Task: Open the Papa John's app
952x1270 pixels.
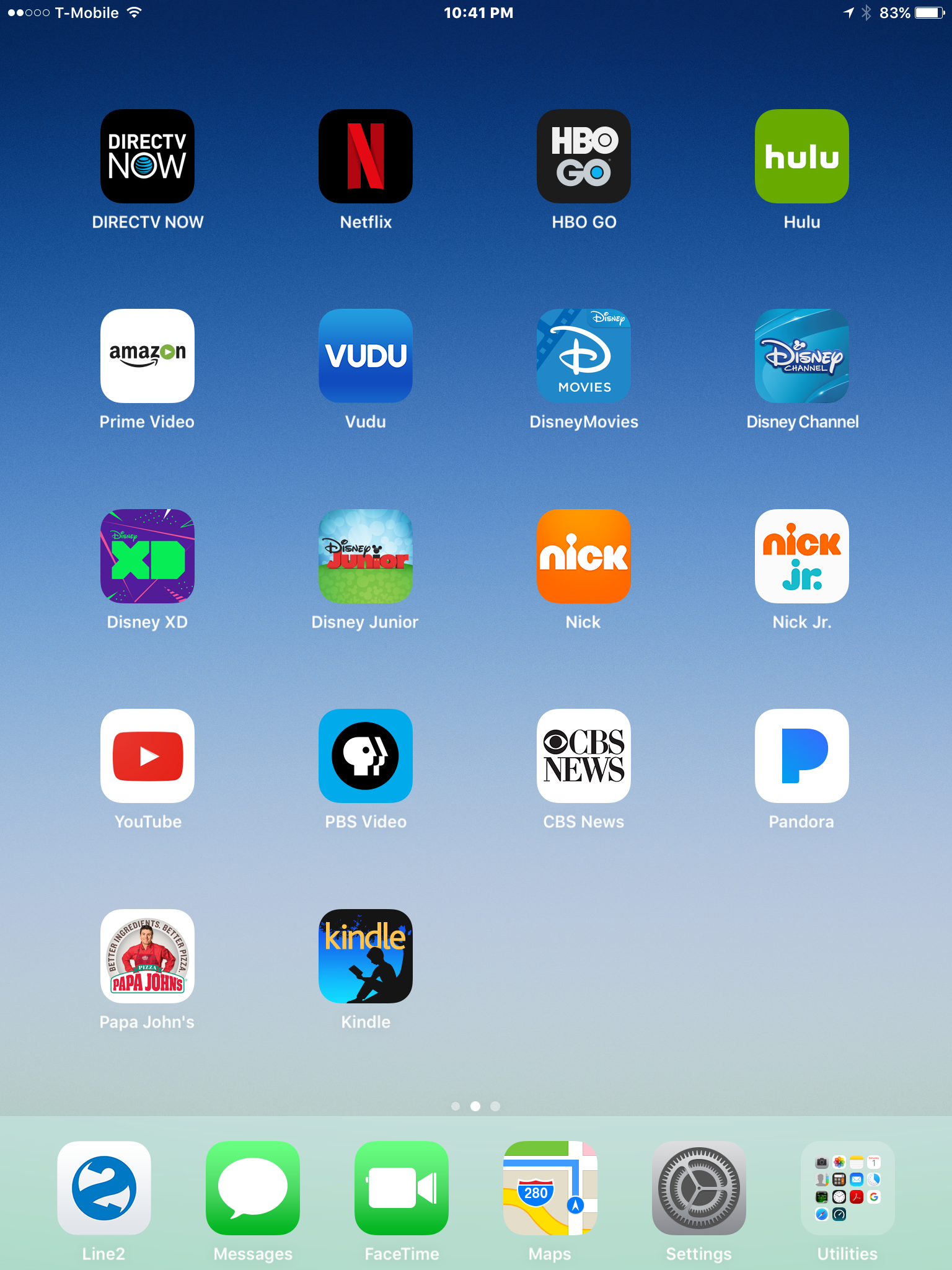Action: [148, 956]
